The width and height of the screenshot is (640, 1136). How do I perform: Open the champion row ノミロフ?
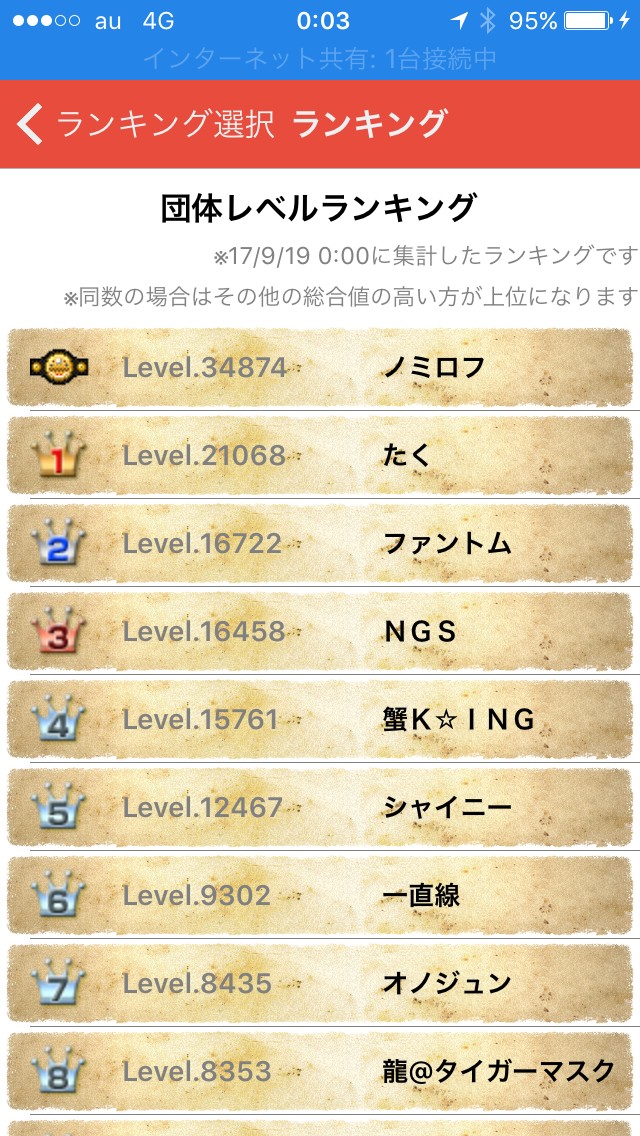(x=320, y=367)
